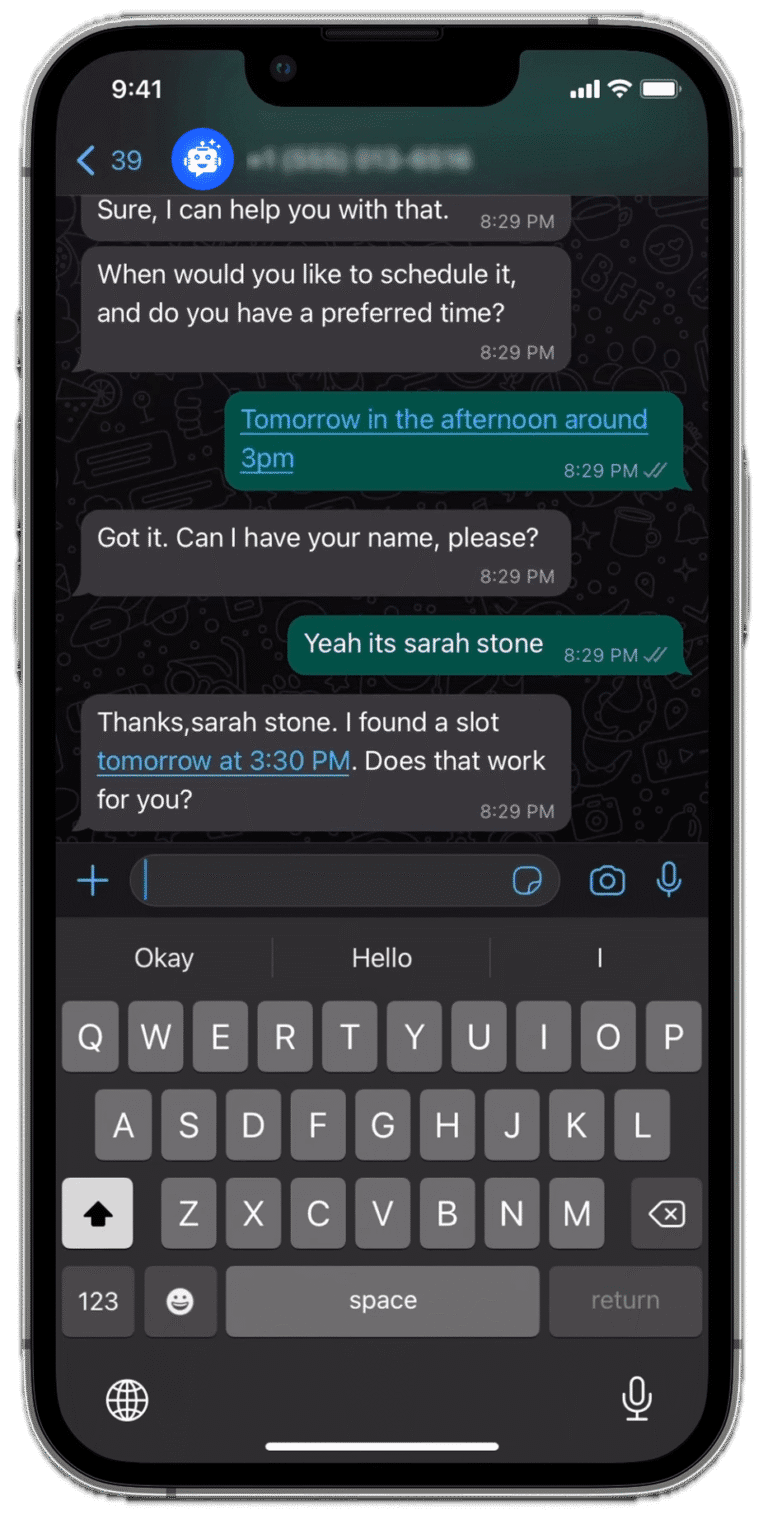Open the attachment plus menu
Screen dimensions: 768x1520
[x=92, y=881]
